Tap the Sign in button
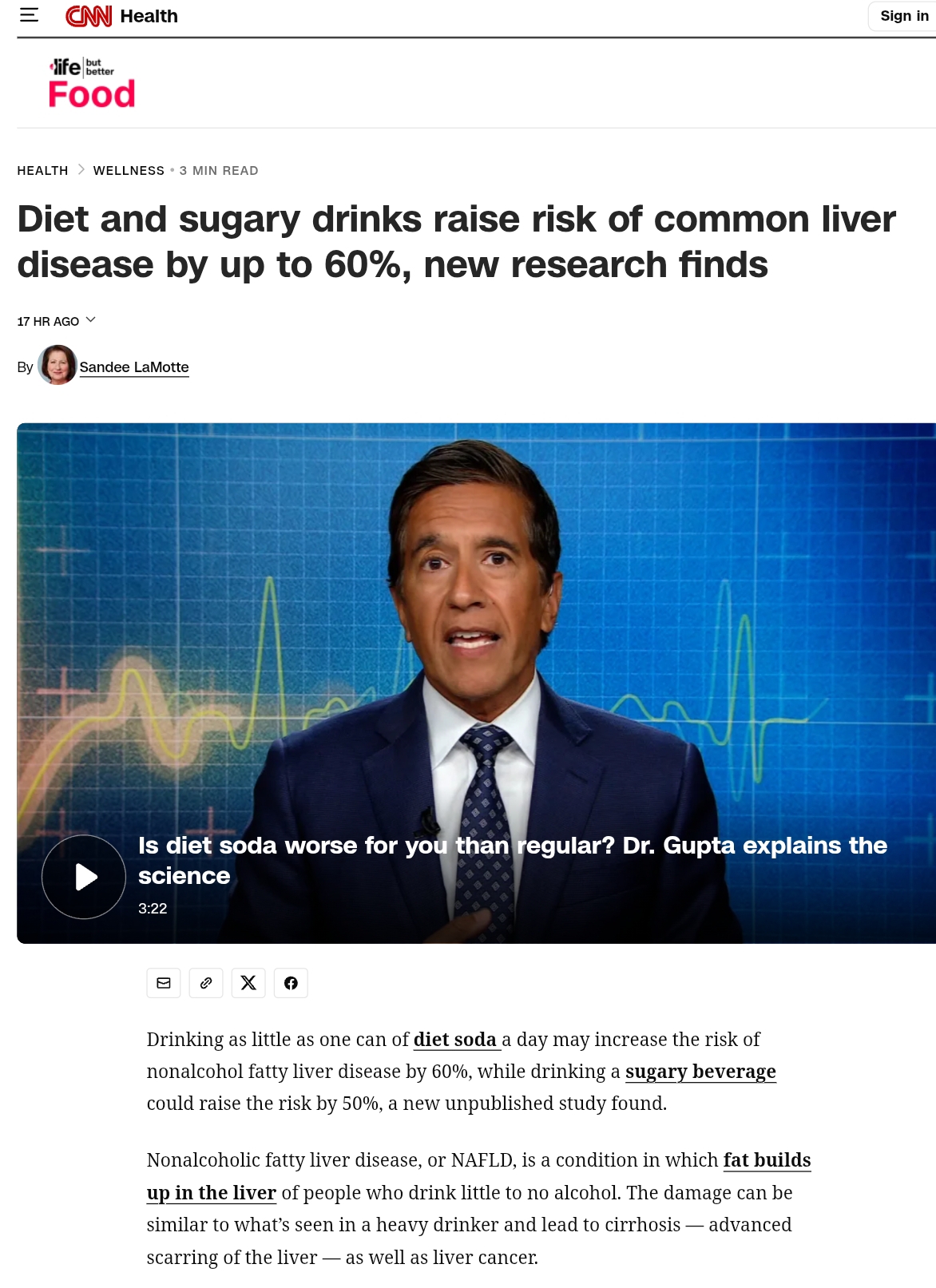 pyautogui.click(x=903, y=16)
